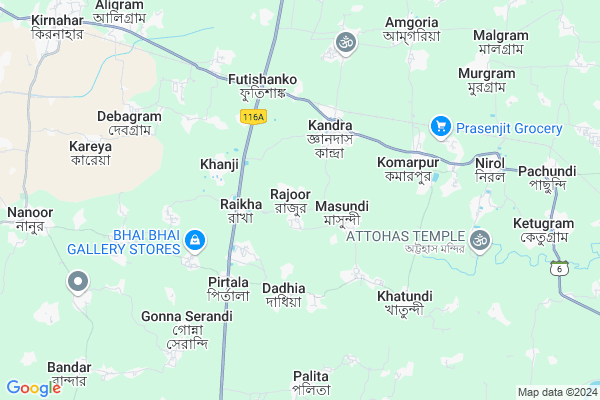Select the grey location pin below Nanoor

pos(79,282)
